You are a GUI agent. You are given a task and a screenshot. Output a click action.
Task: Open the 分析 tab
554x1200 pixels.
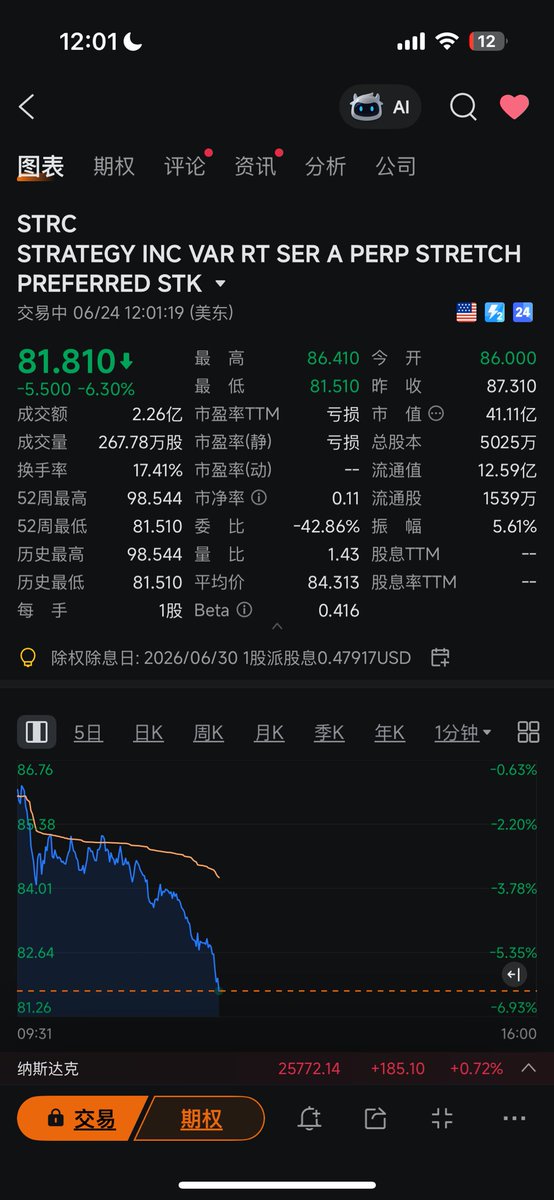click(326, 166)
